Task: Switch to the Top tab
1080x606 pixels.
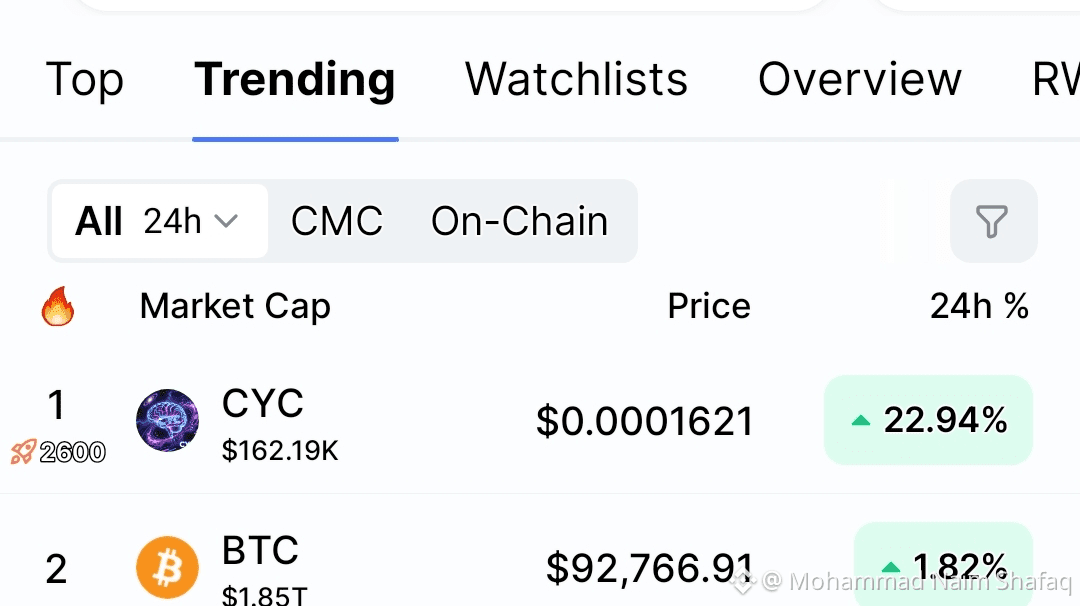Action: [x=84, y=79]
